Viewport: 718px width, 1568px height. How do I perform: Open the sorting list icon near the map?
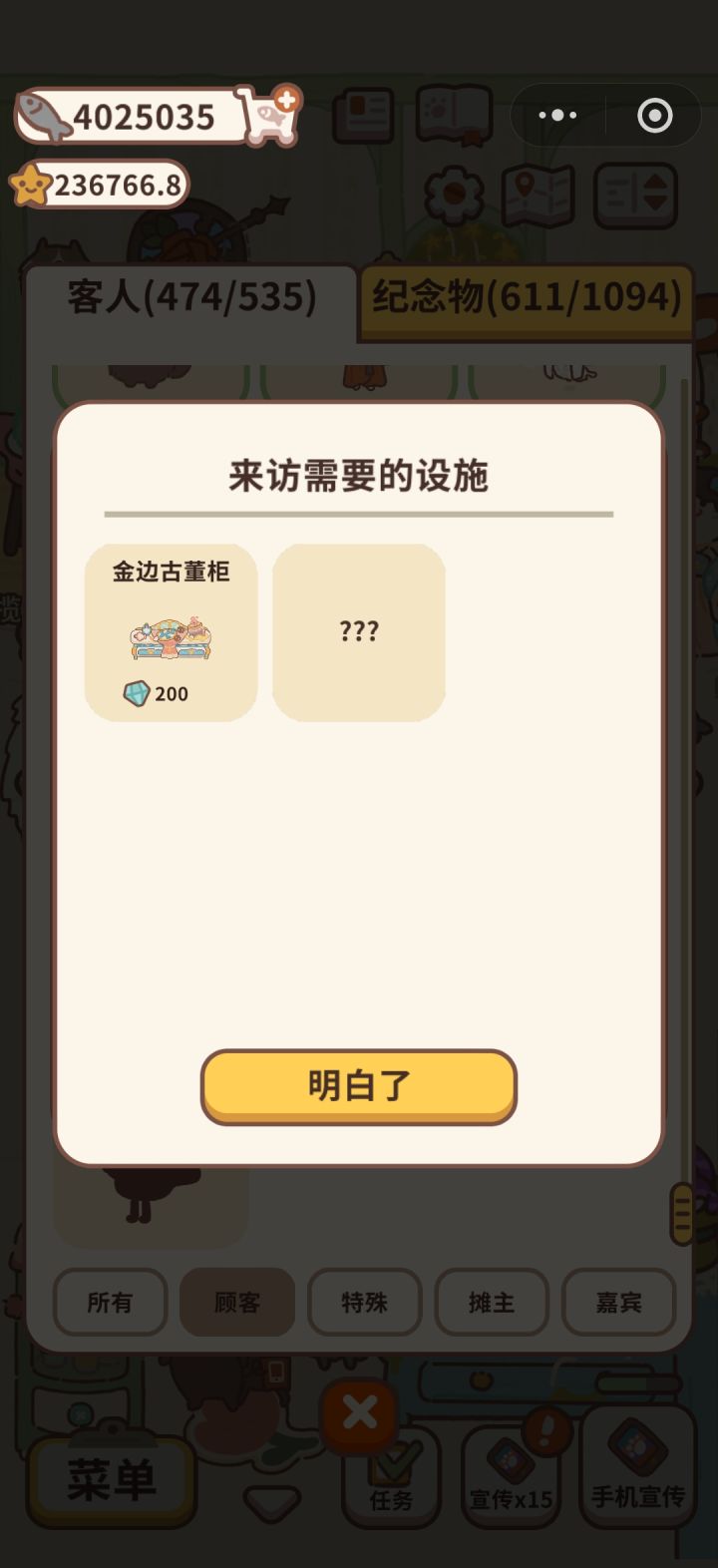(x=635, y=194)
